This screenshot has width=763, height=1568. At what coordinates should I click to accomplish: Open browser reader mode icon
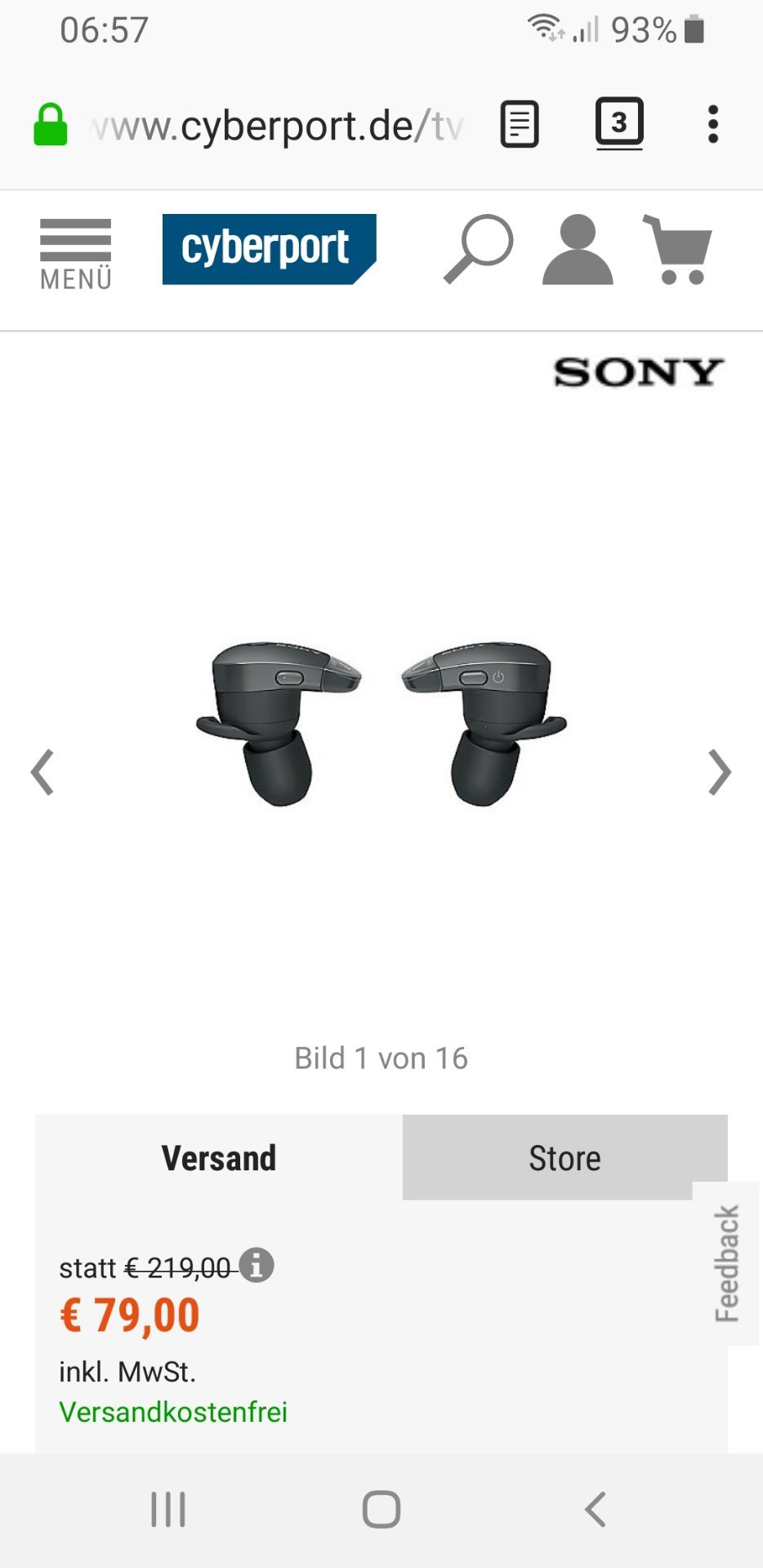[520, 125]
